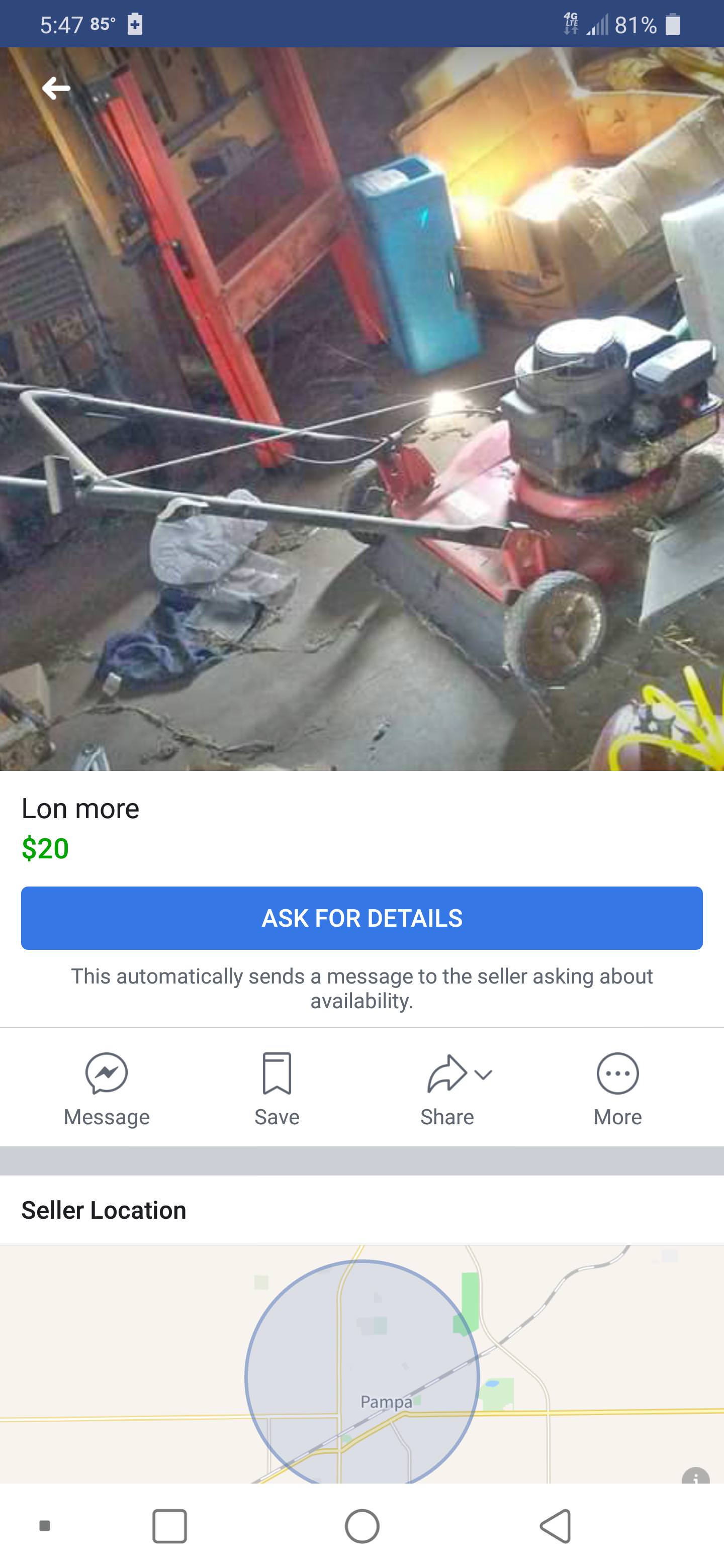Open the lawn mower listing photo
724x1568 pixels.
tap(361, 426)
